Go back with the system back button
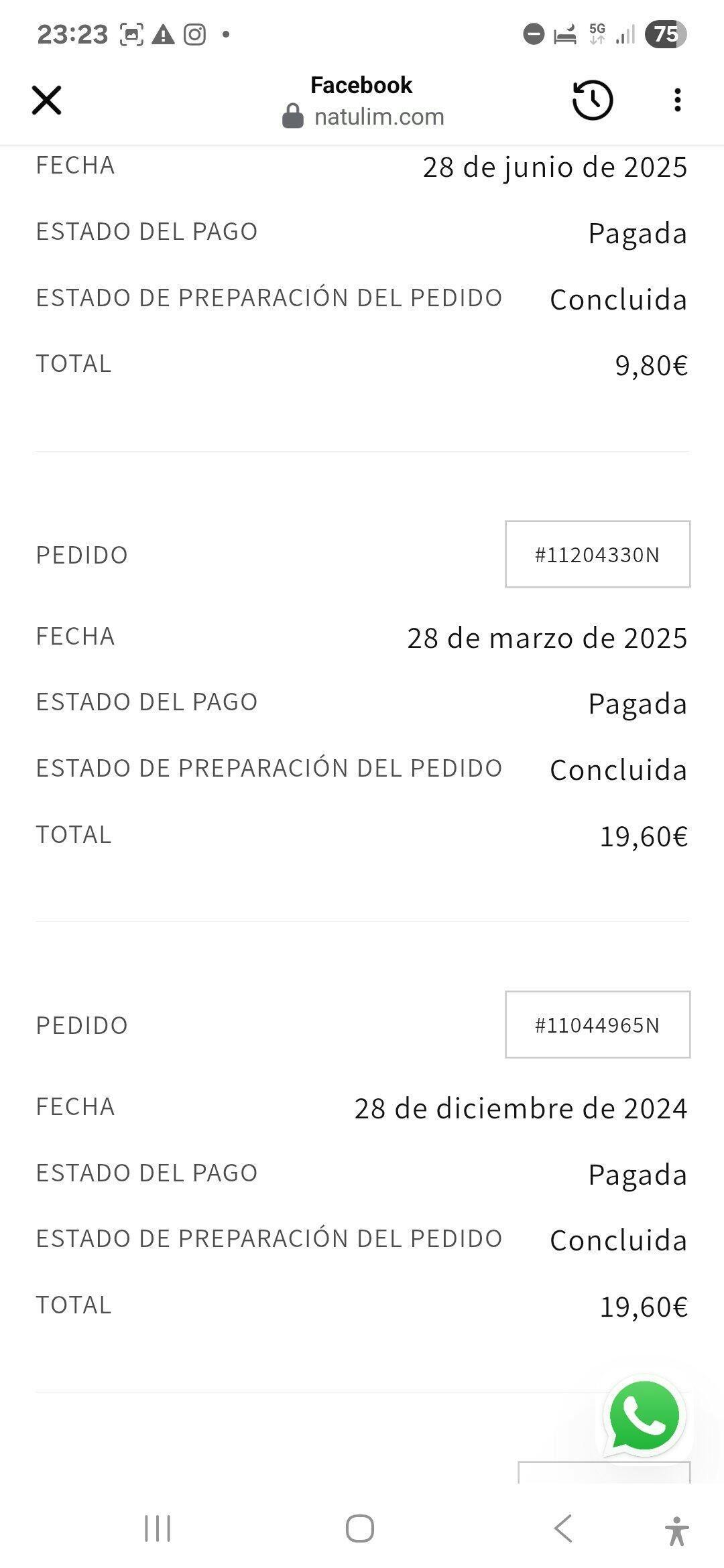 563,1528
